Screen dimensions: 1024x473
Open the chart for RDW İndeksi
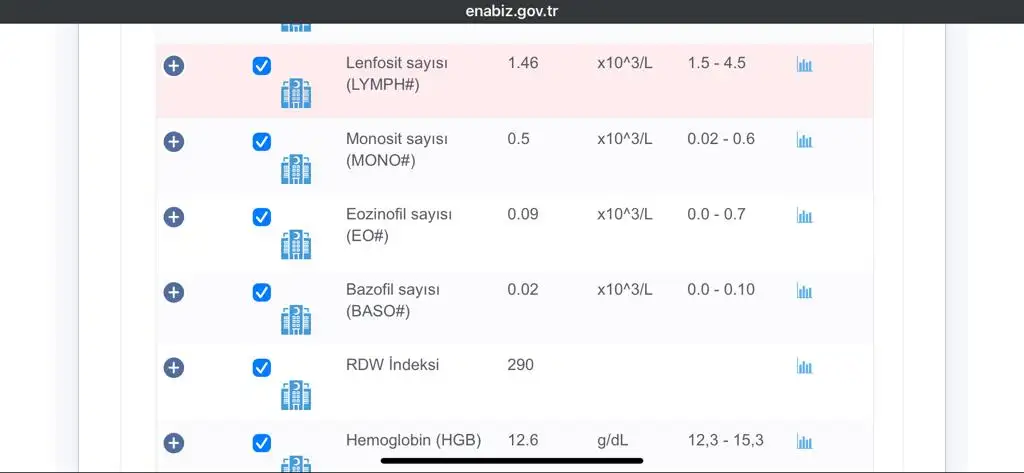point(804,366)
